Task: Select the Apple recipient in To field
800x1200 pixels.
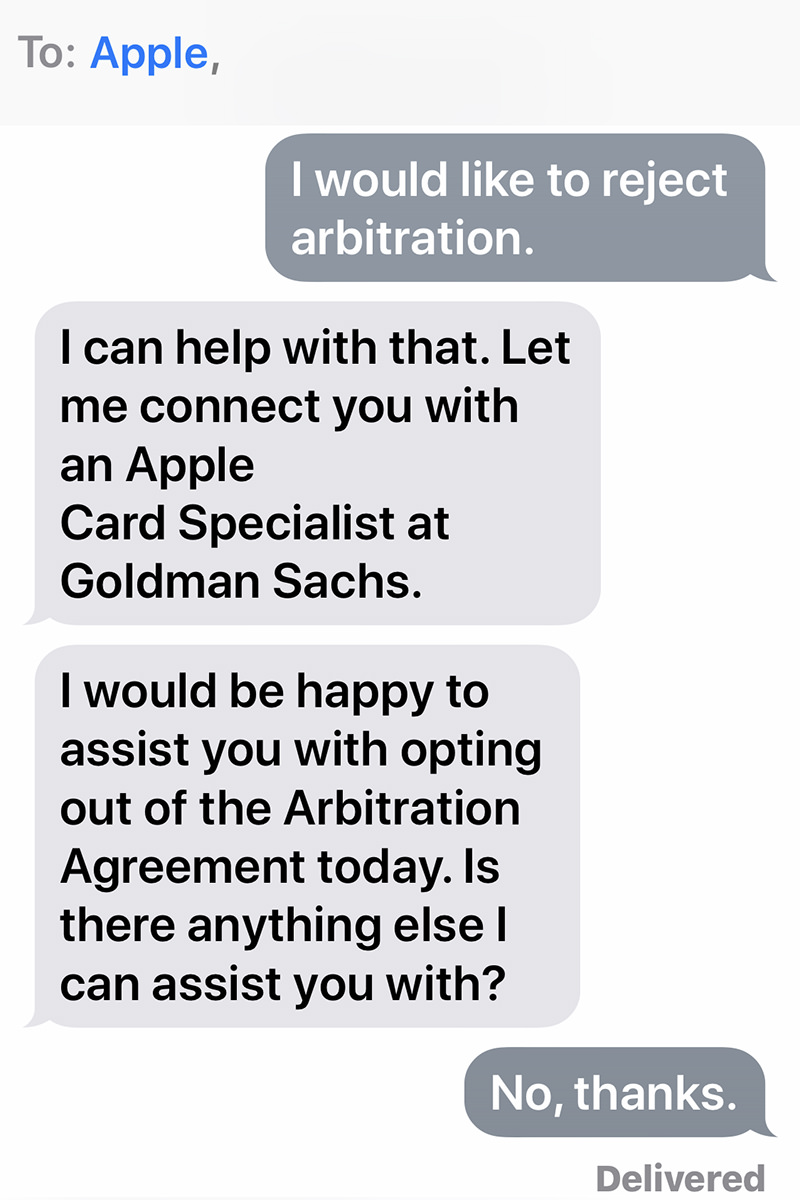Action: [148, 53]
